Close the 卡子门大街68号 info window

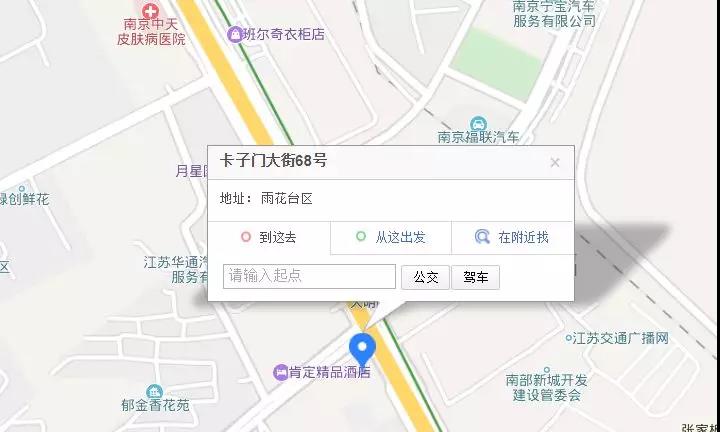tap(555, 163)
